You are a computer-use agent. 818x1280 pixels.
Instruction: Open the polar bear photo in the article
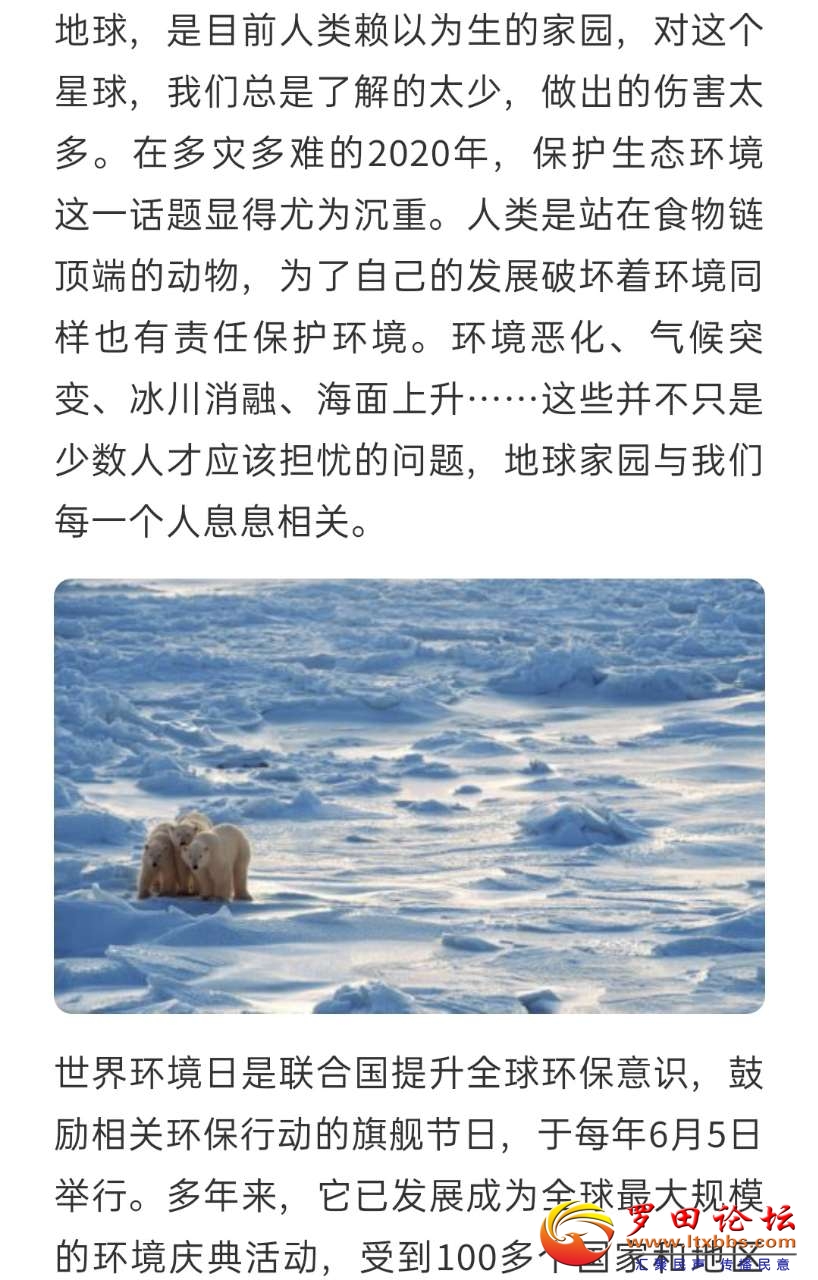409,796
